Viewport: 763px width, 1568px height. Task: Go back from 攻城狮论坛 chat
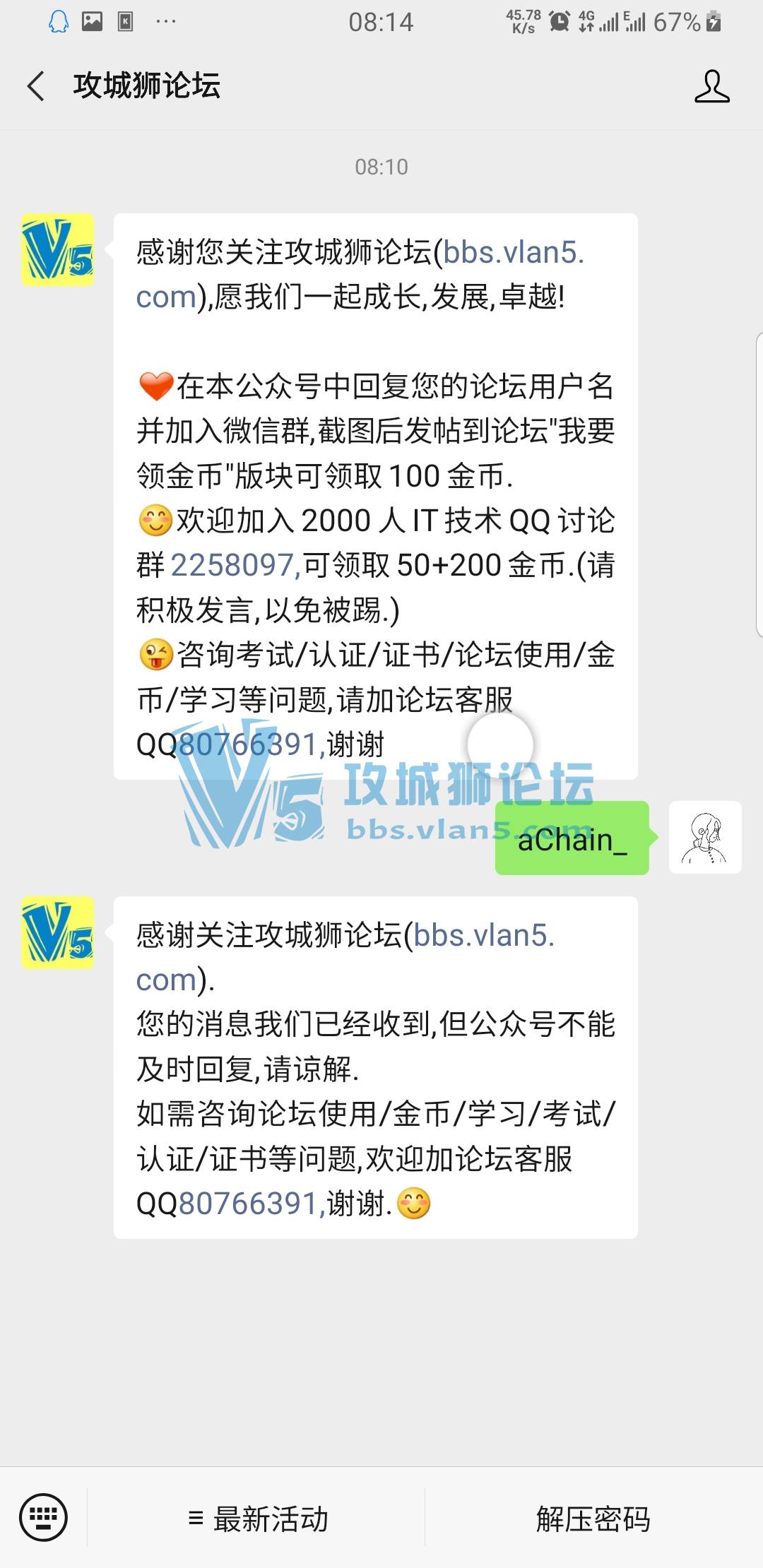pyautogui.click(x=37, y=86)
